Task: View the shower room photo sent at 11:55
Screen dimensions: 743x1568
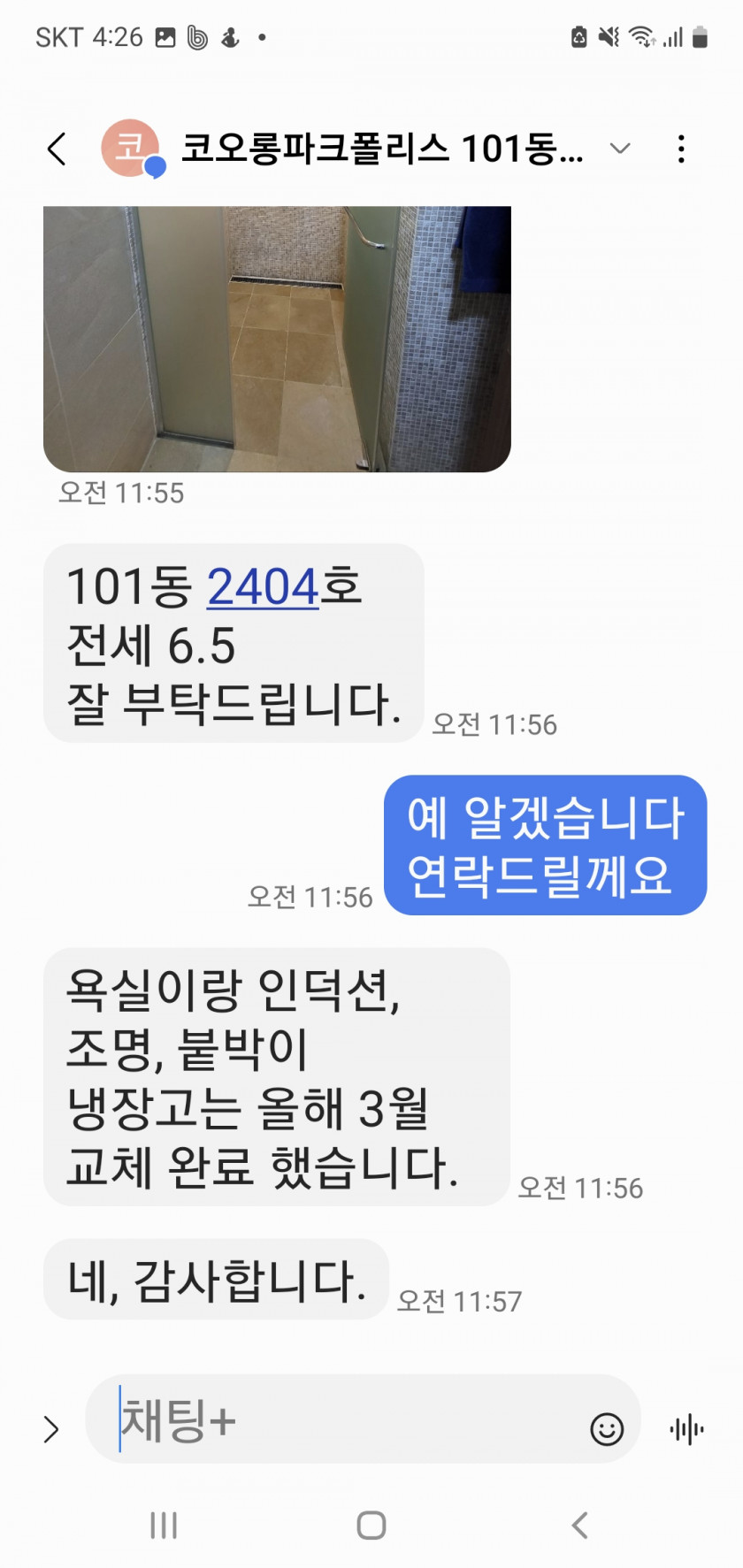Action: tap(277, 339)
